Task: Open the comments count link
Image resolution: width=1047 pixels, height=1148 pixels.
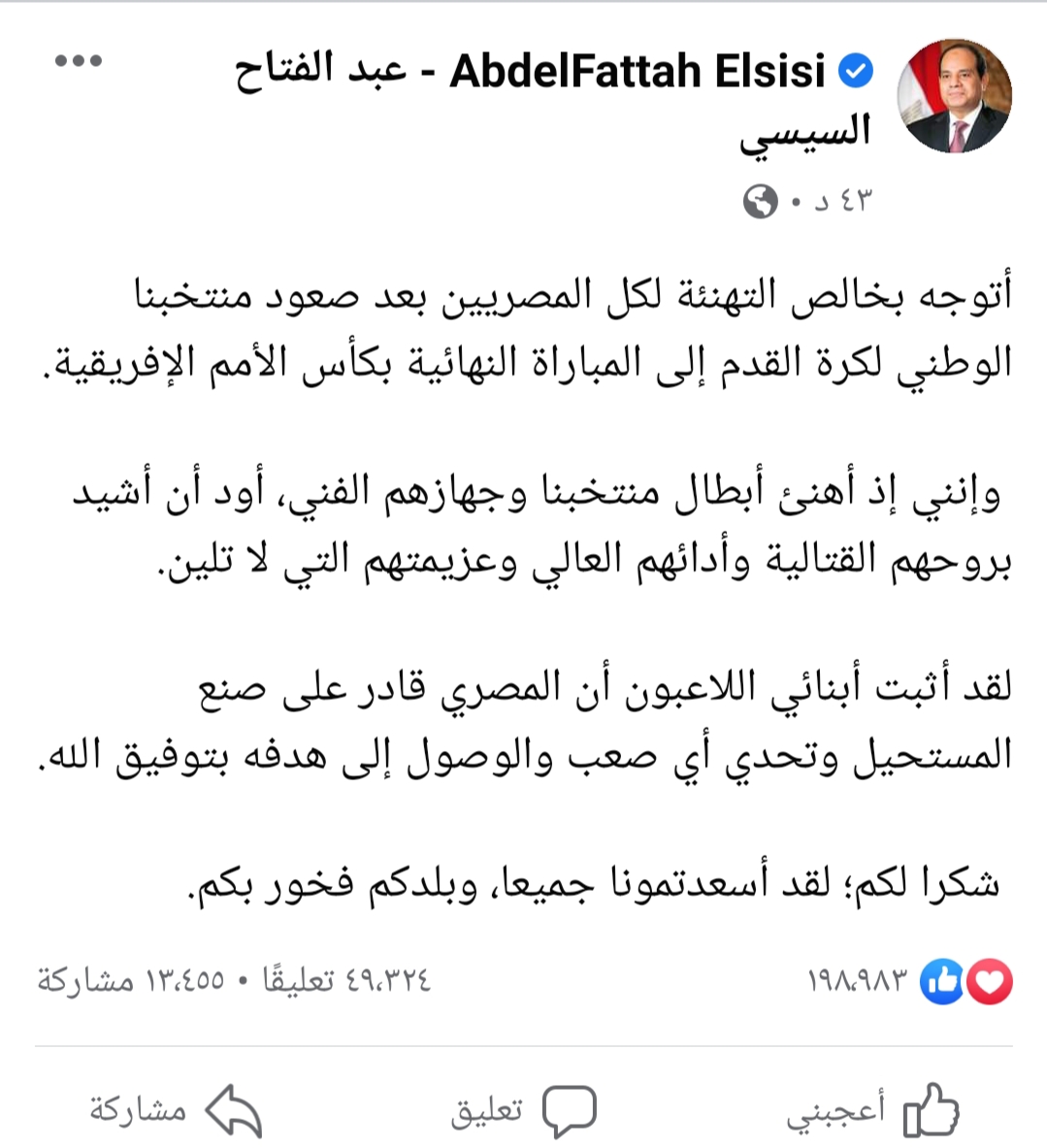Action: (346, 980)
